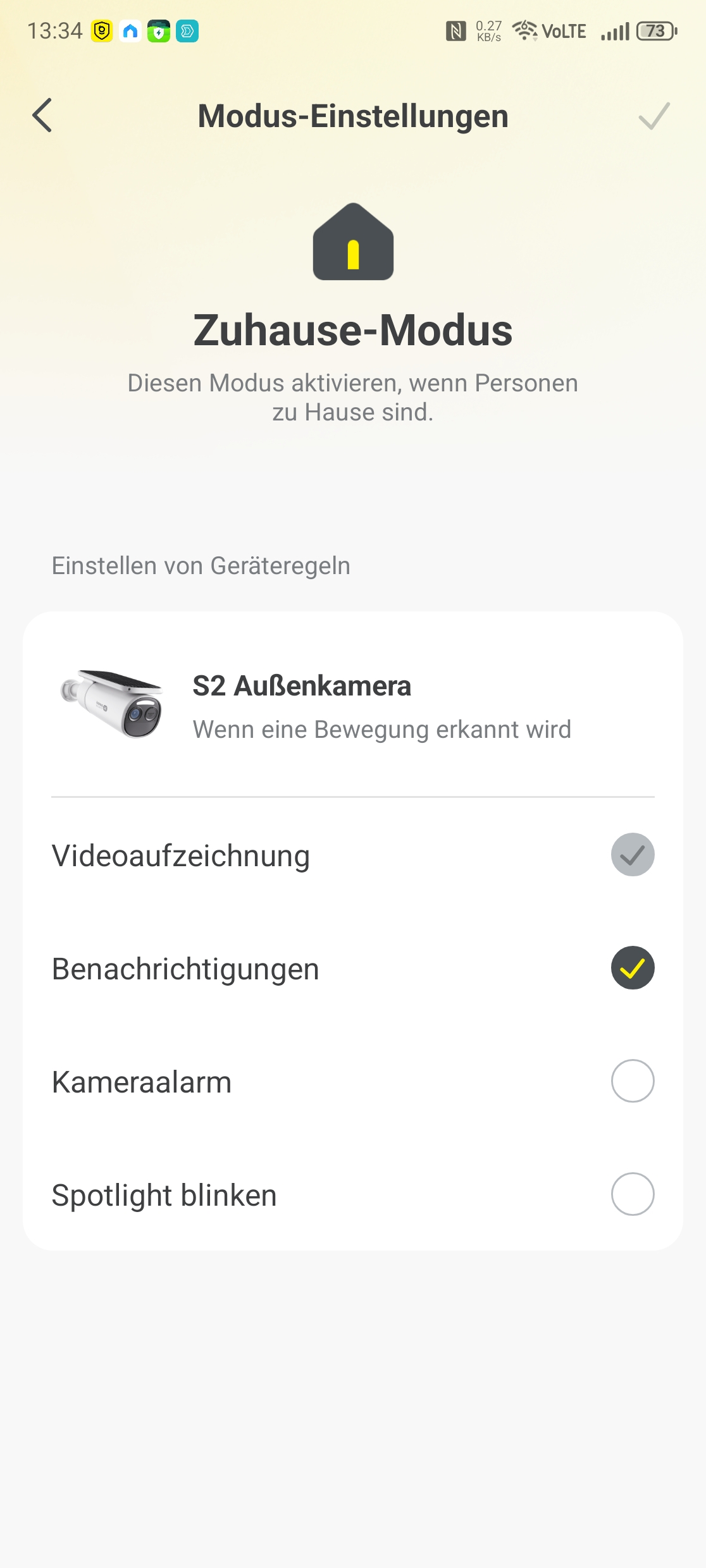Screen dimensions: 706x1568
Task: Select Spotlight blinken
Action: (x=632, y=1194)
